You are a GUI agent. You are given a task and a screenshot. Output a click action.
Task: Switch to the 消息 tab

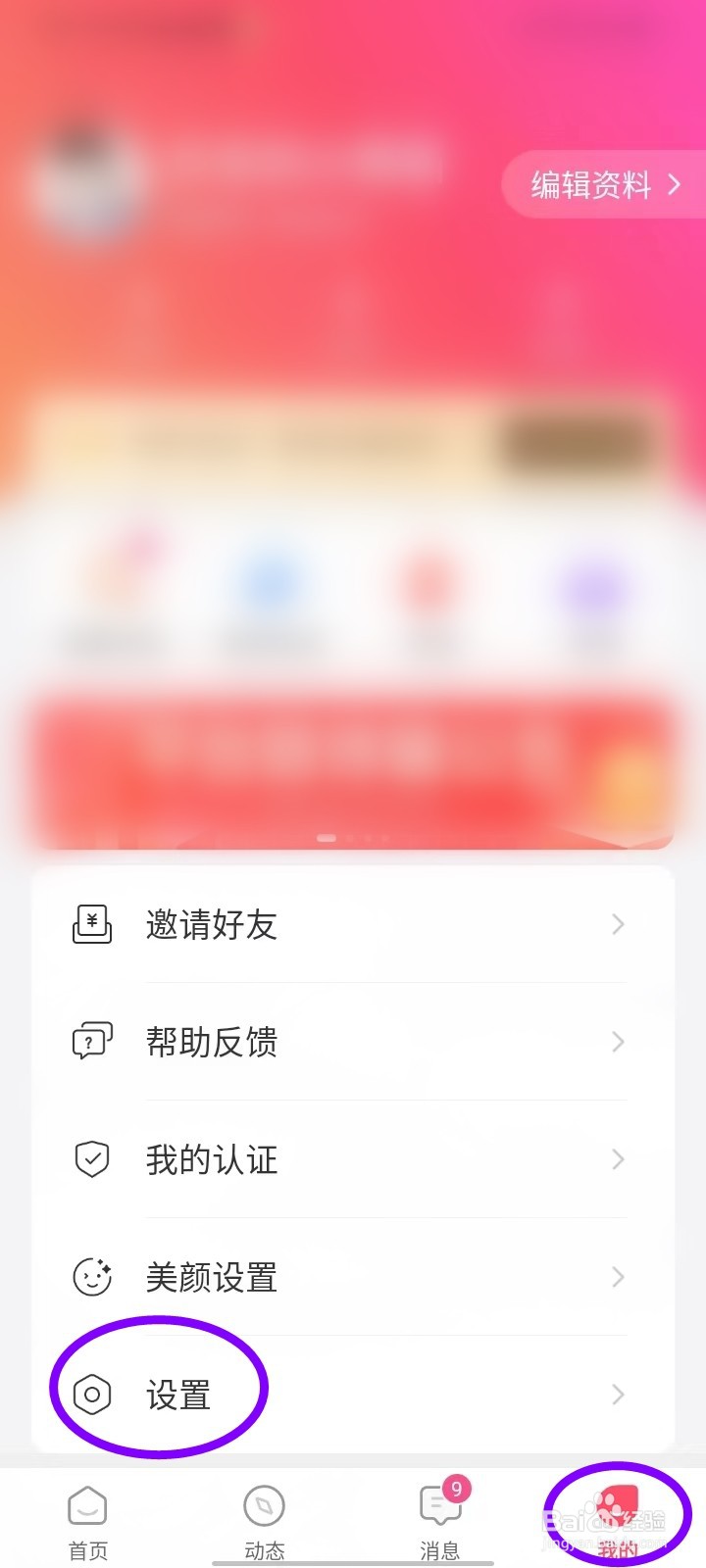[440, 1519]
